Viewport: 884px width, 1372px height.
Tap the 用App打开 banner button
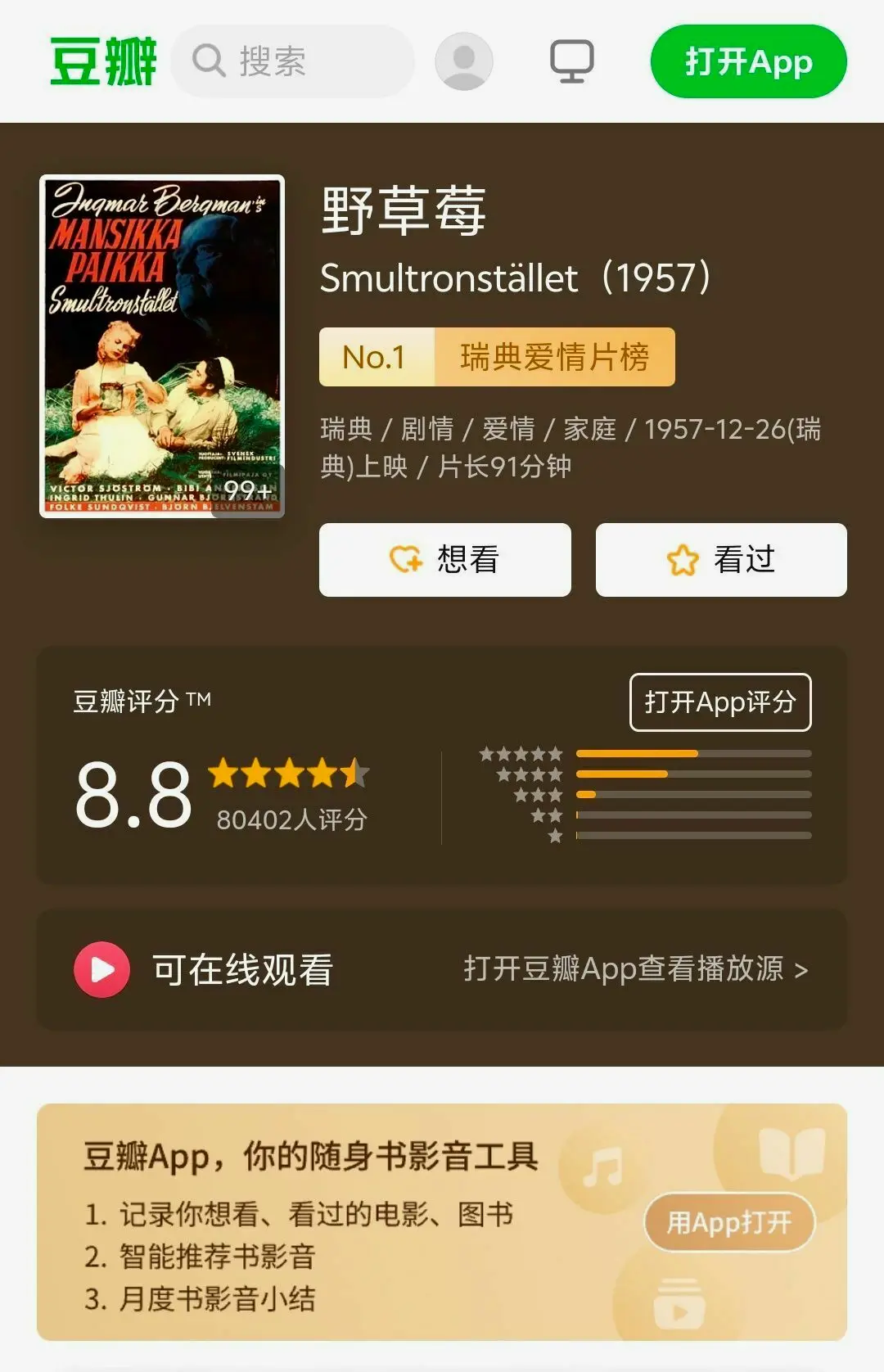[x=728, y=1222]
